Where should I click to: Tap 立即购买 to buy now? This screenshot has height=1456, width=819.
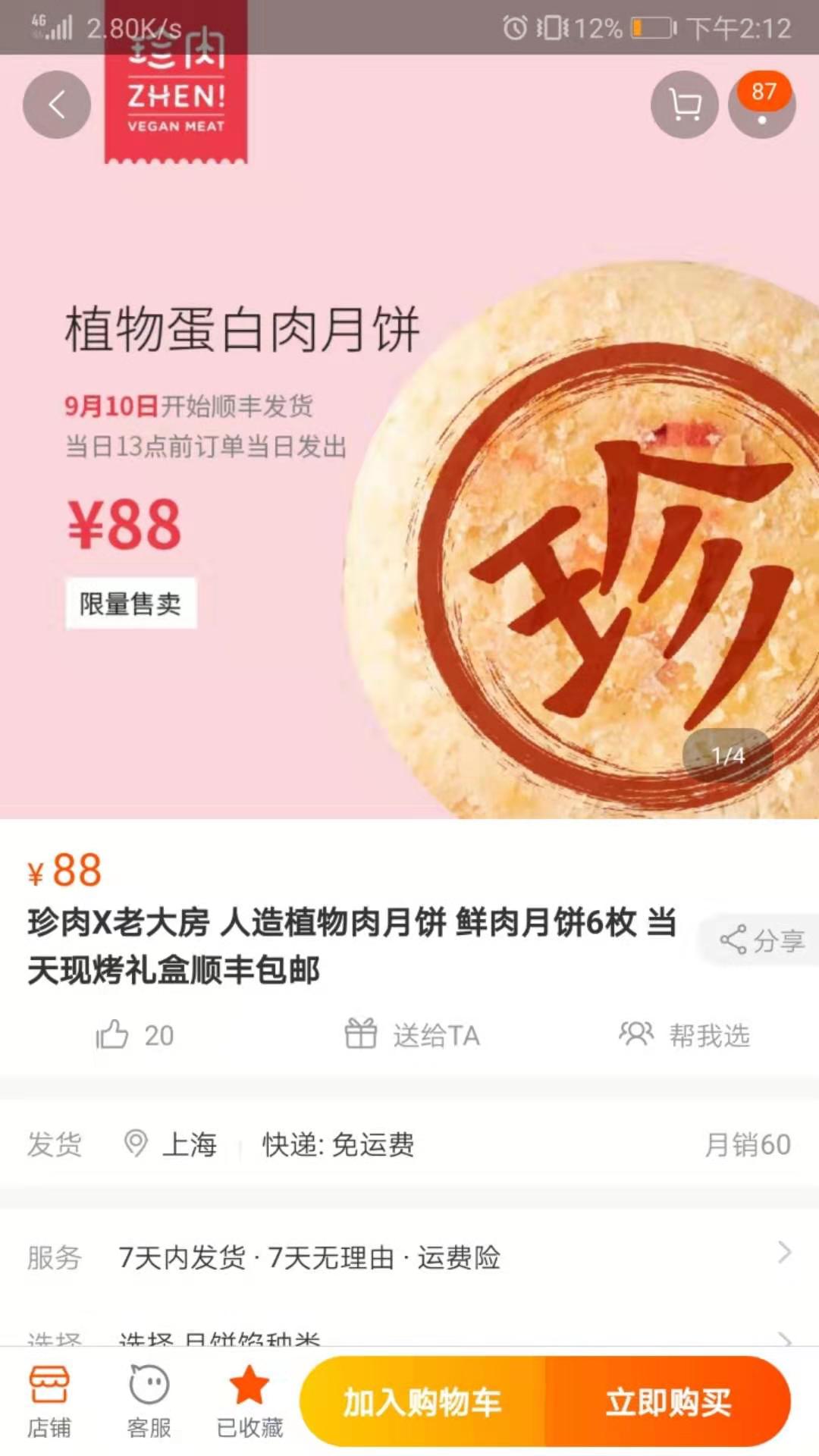click(667, 1401)
